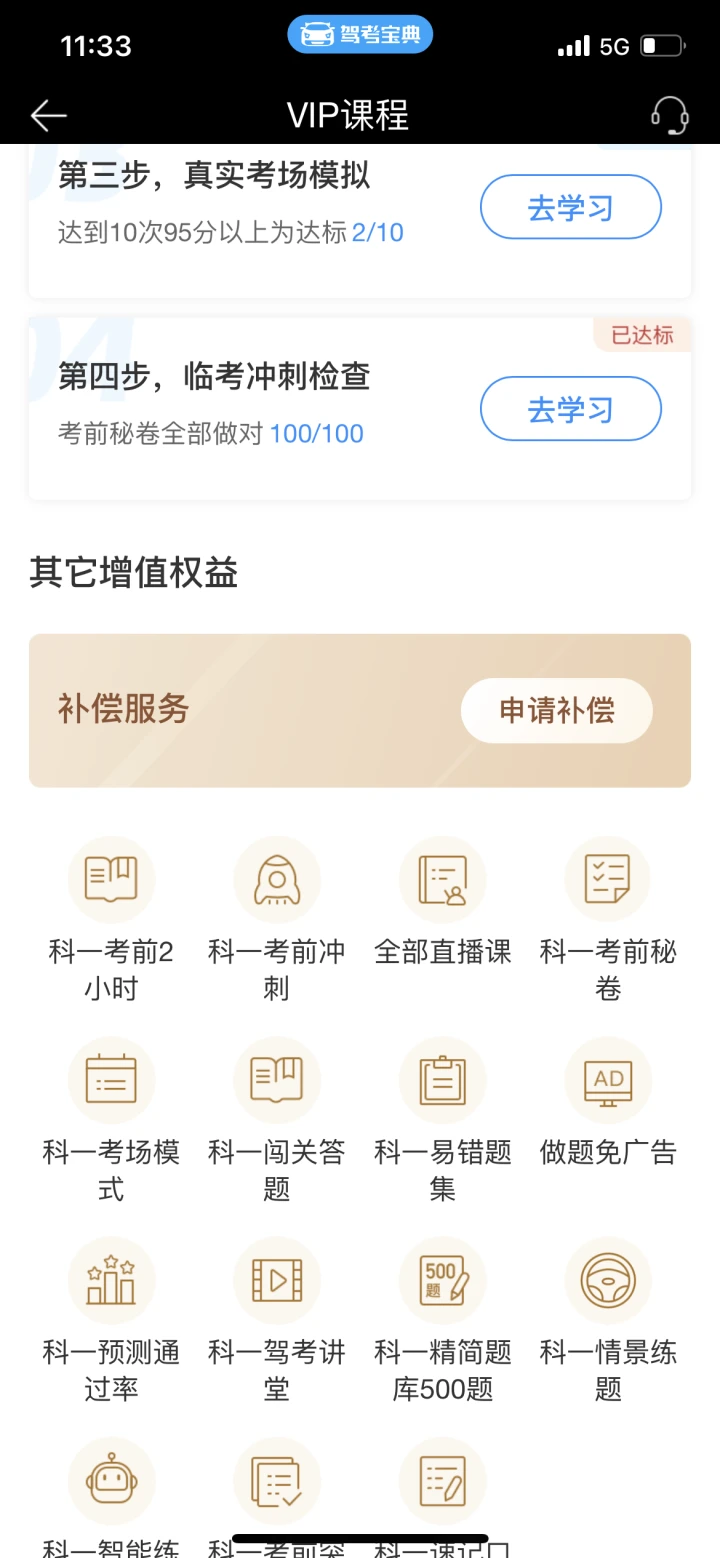This screenshot has width=720, height=1558.
Task: View 科一易错题集
Action: [x=443, y=1081]
